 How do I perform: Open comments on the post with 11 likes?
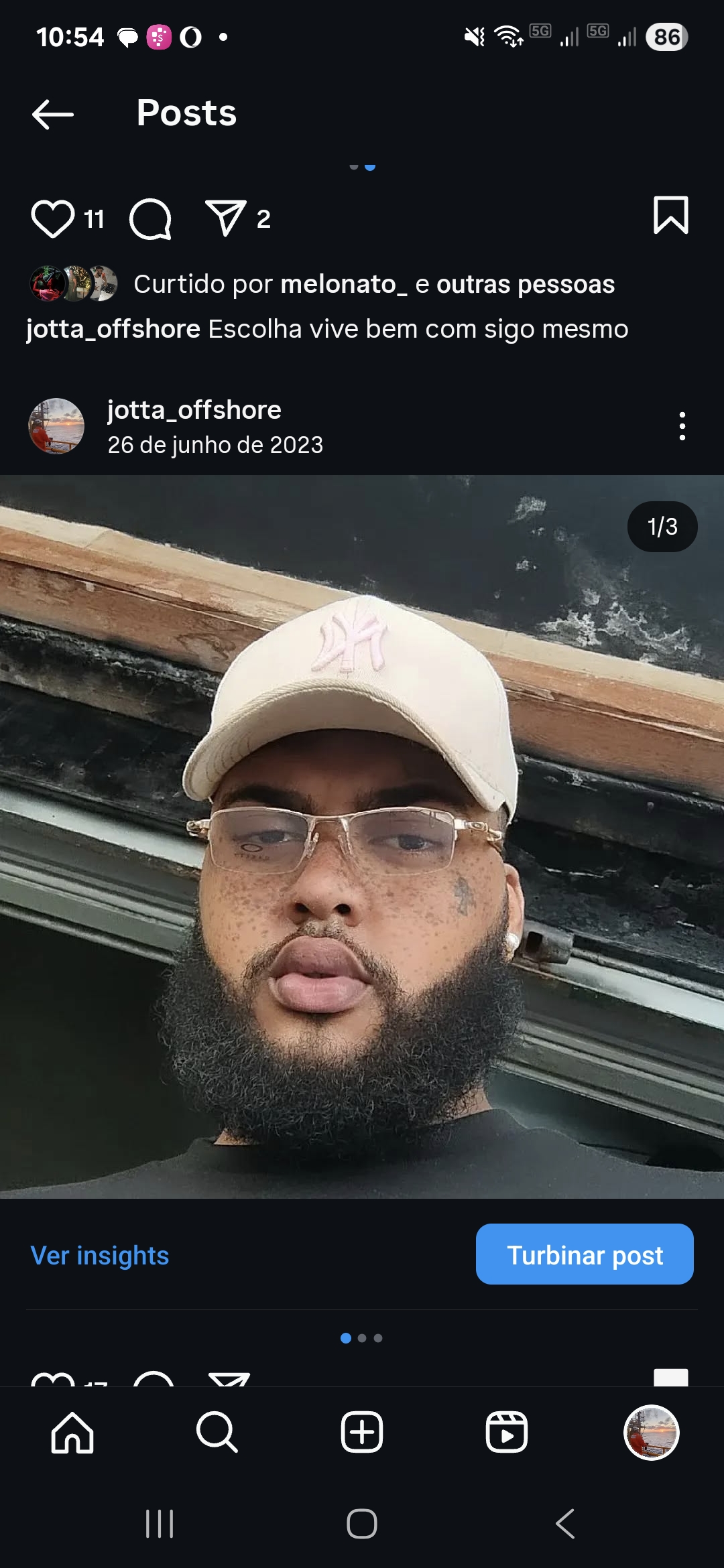[151, 218]
